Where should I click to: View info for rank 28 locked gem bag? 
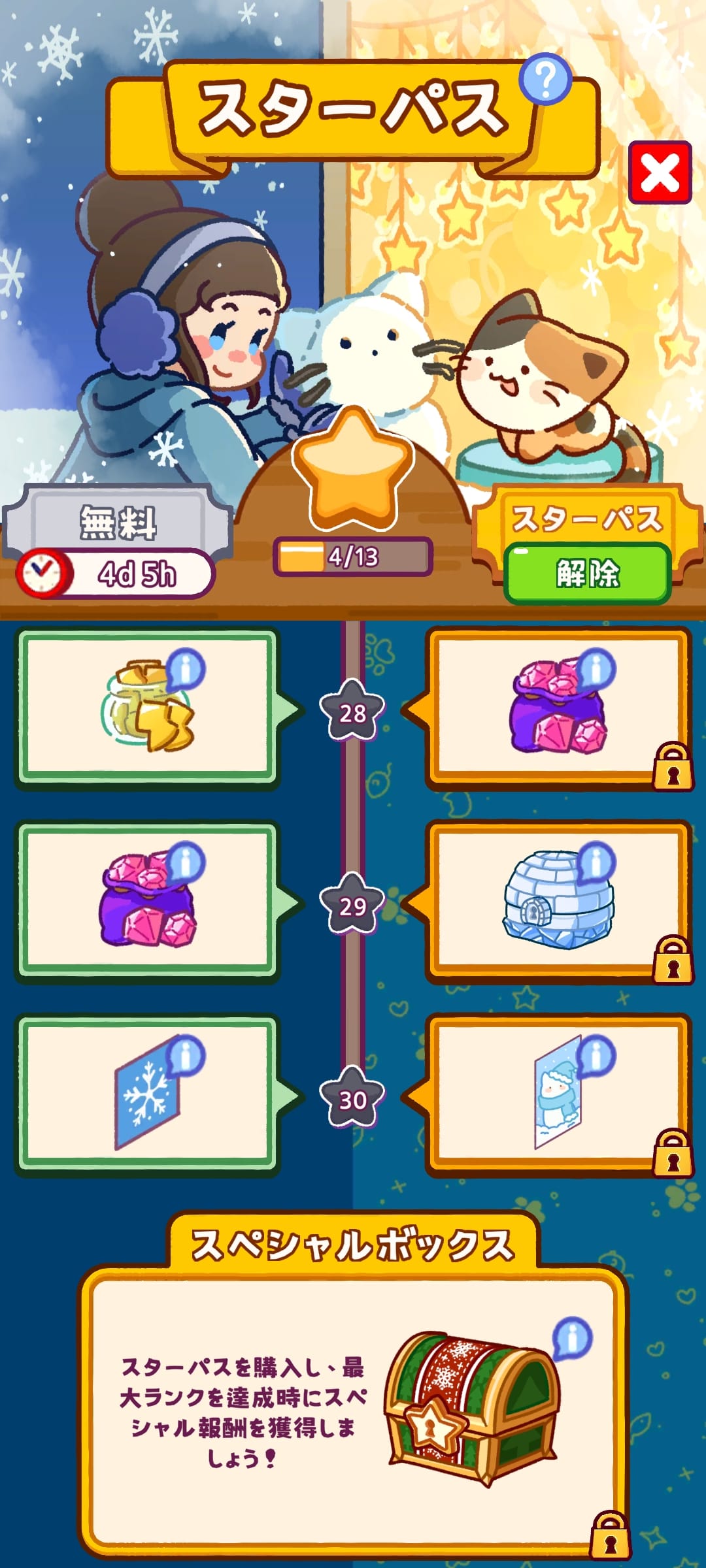click(596, 669)
